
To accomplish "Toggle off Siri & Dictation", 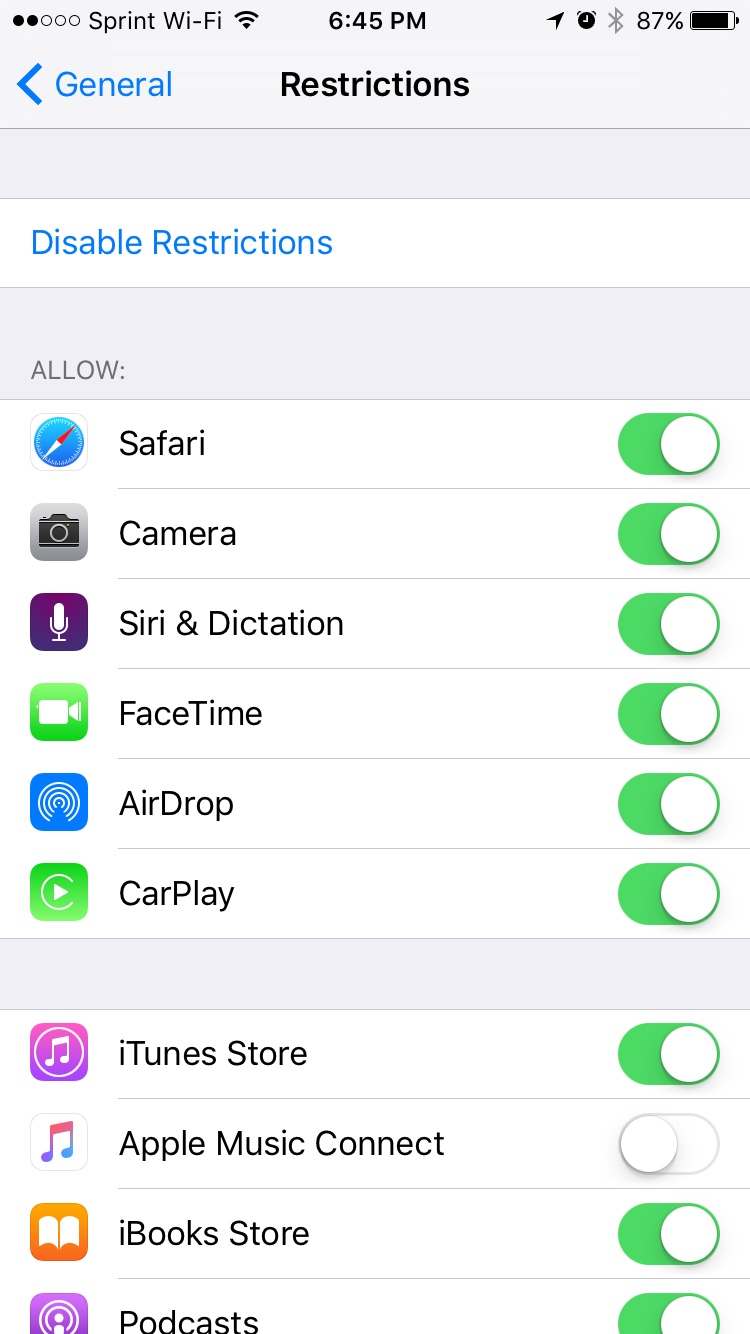I will pos(668,624).
